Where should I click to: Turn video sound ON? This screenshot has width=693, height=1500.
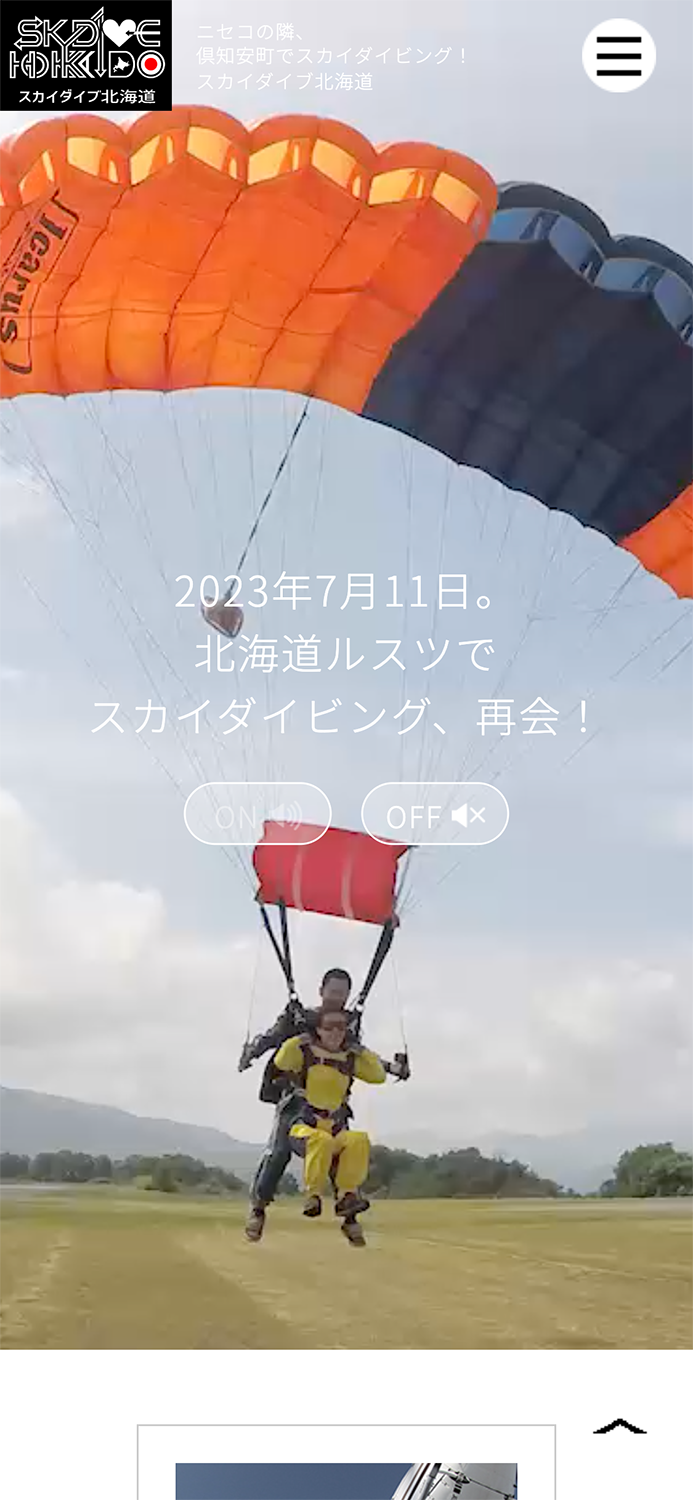(257, 814)
